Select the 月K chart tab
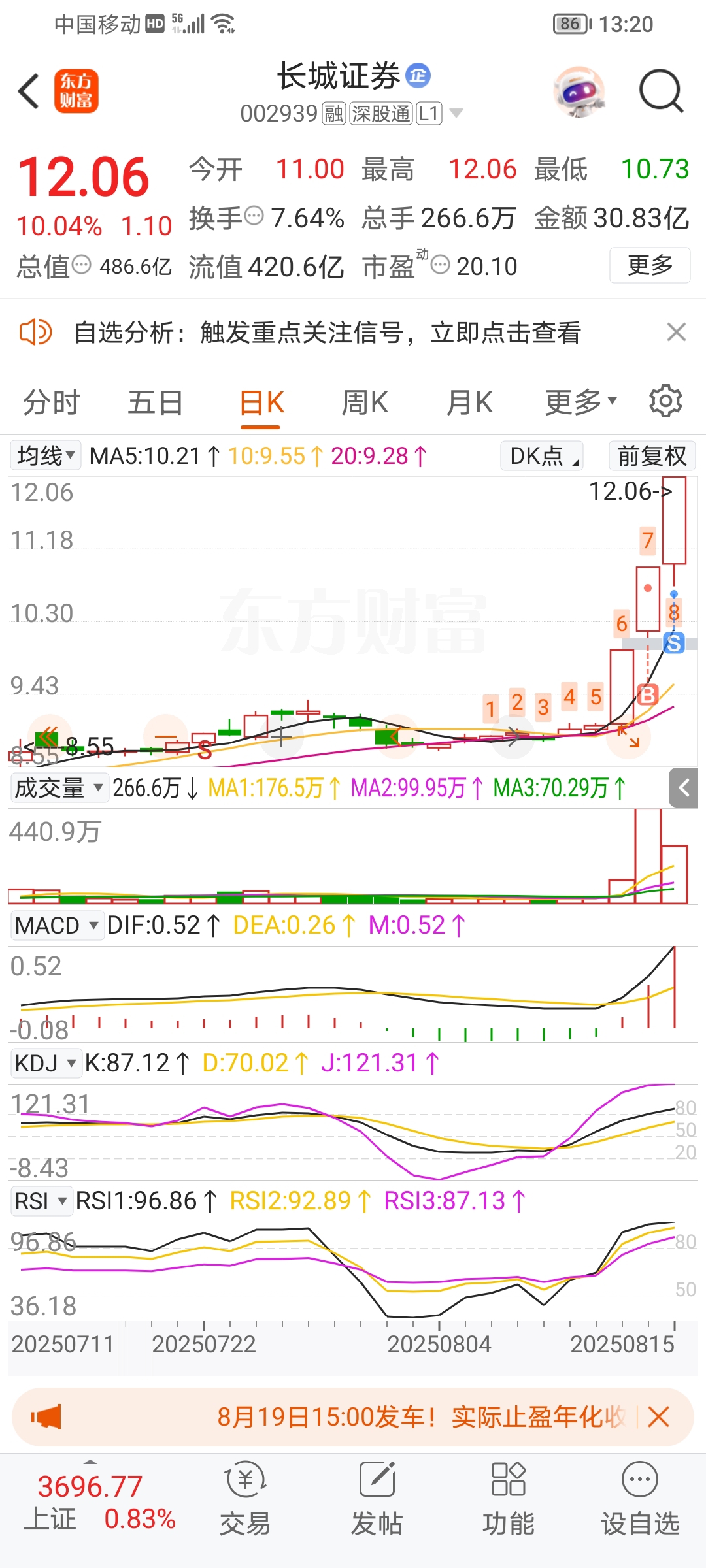Screen dimensions: 706x1568 click(x=469, y=402)
